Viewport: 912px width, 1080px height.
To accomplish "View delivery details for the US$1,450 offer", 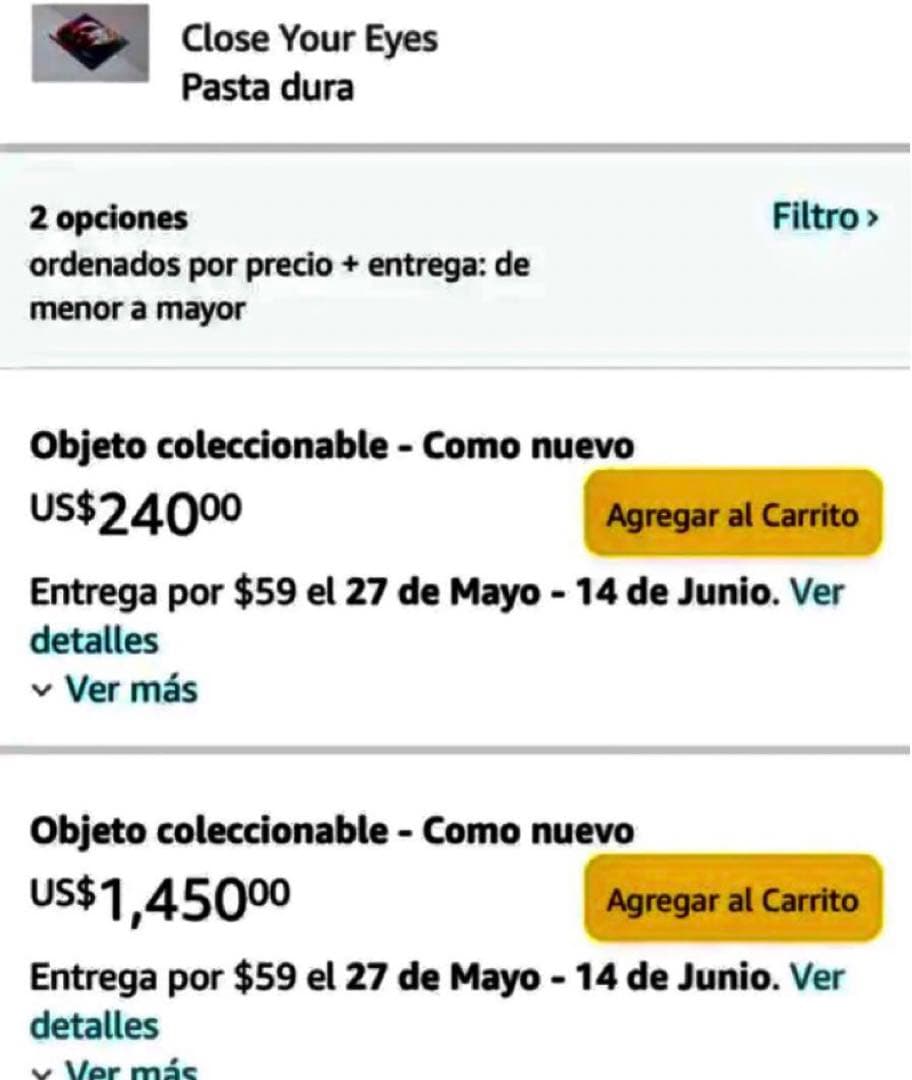I will click(x=94, y=1025).
